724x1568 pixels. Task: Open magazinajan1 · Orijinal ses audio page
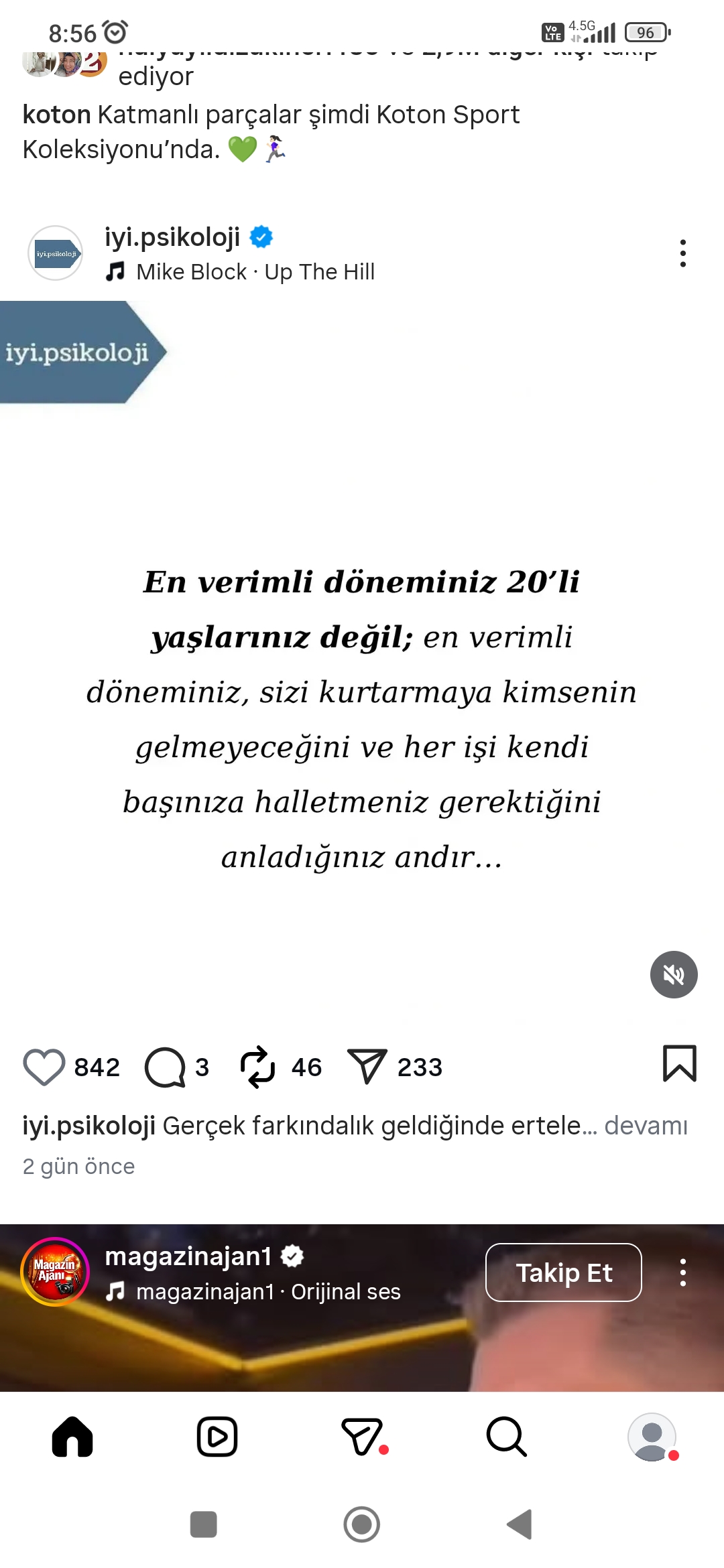click(268, 1291)
